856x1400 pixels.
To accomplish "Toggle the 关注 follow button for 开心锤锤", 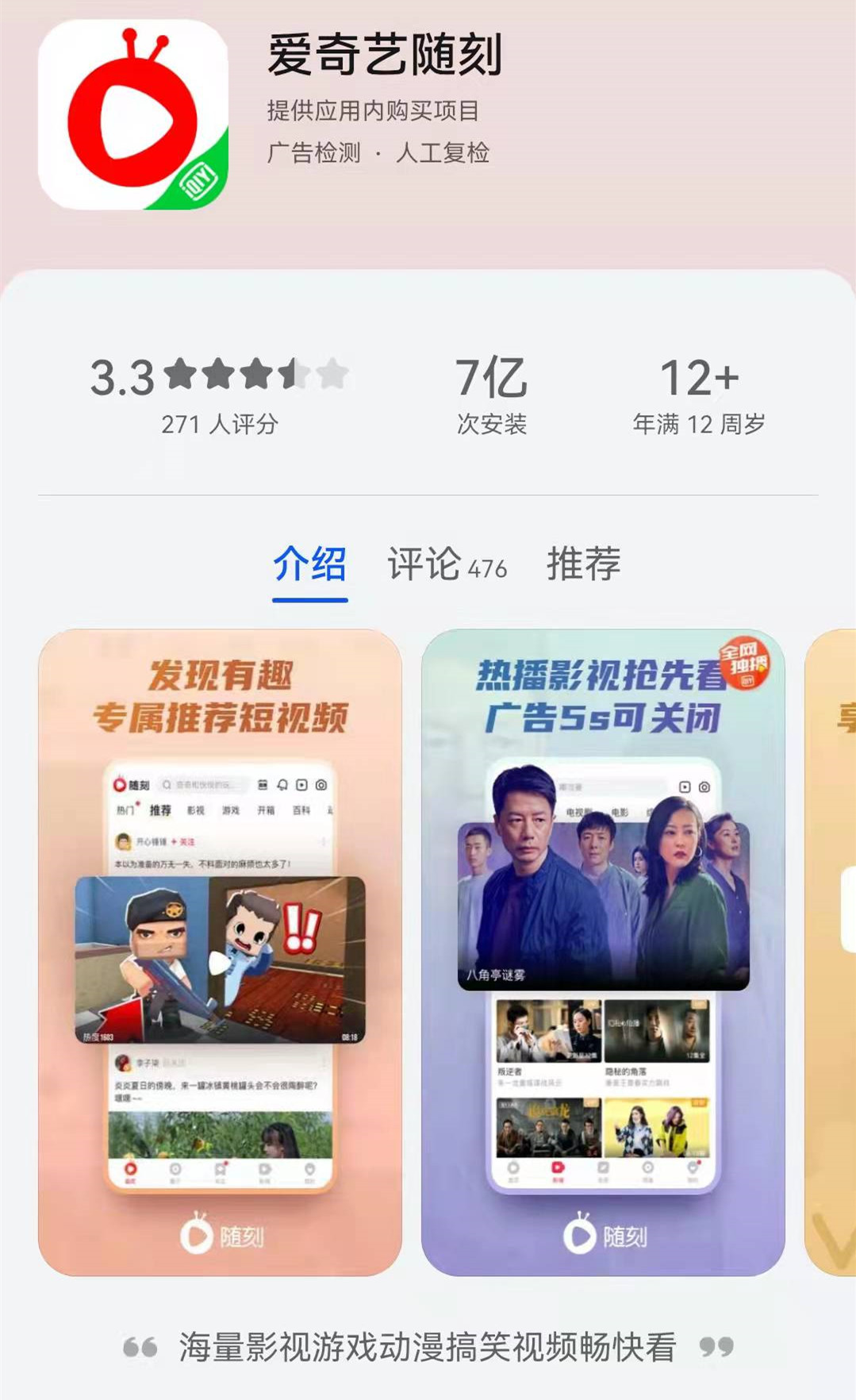I will click(188, 840).
